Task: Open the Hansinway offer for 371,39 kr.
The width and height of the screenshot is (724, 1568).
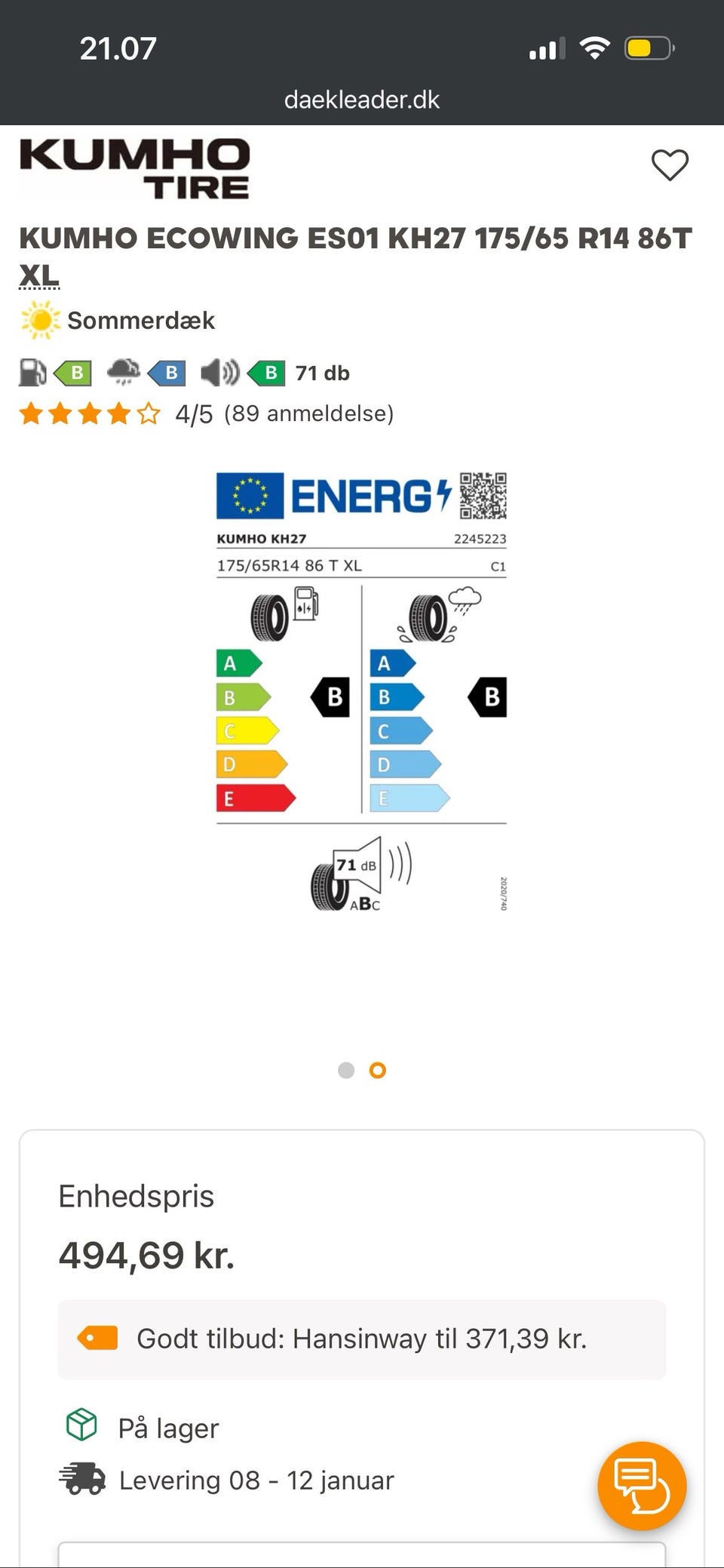Action: click(x=362, y=1339)
